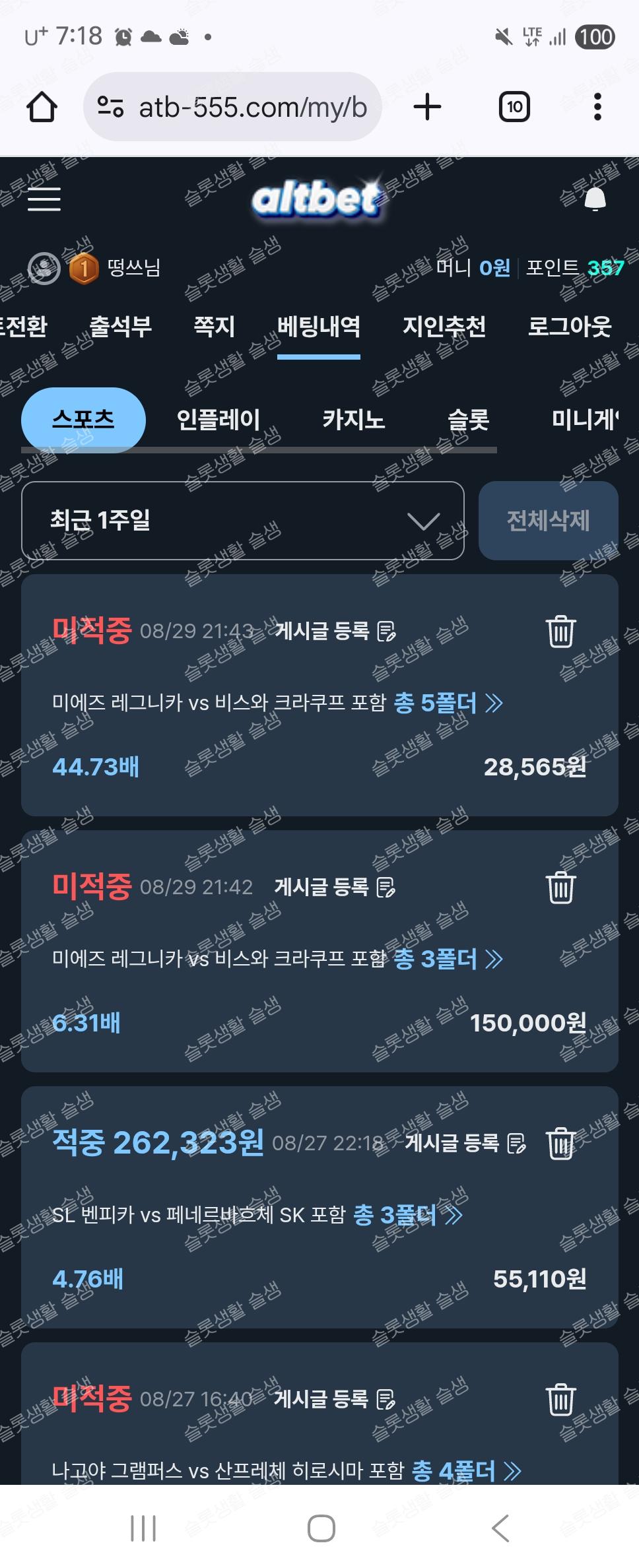
Task: Expand the 최근 1주일 period dropdown
Action: point(242,521)
